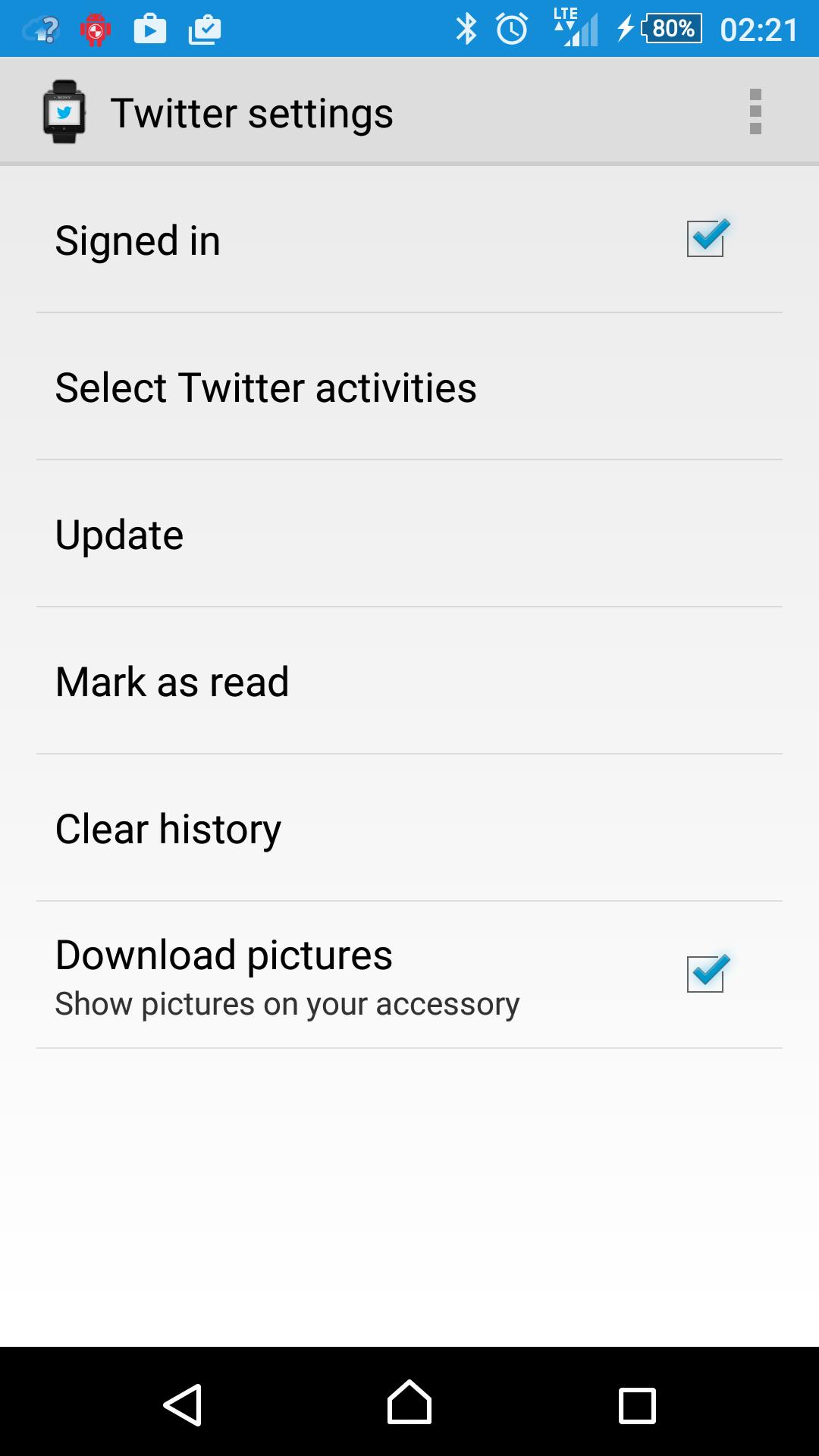The width and height of the screenshot is (819, 1456).
Task: Disable the Download pictures checkbox
Action: (705, 974)
